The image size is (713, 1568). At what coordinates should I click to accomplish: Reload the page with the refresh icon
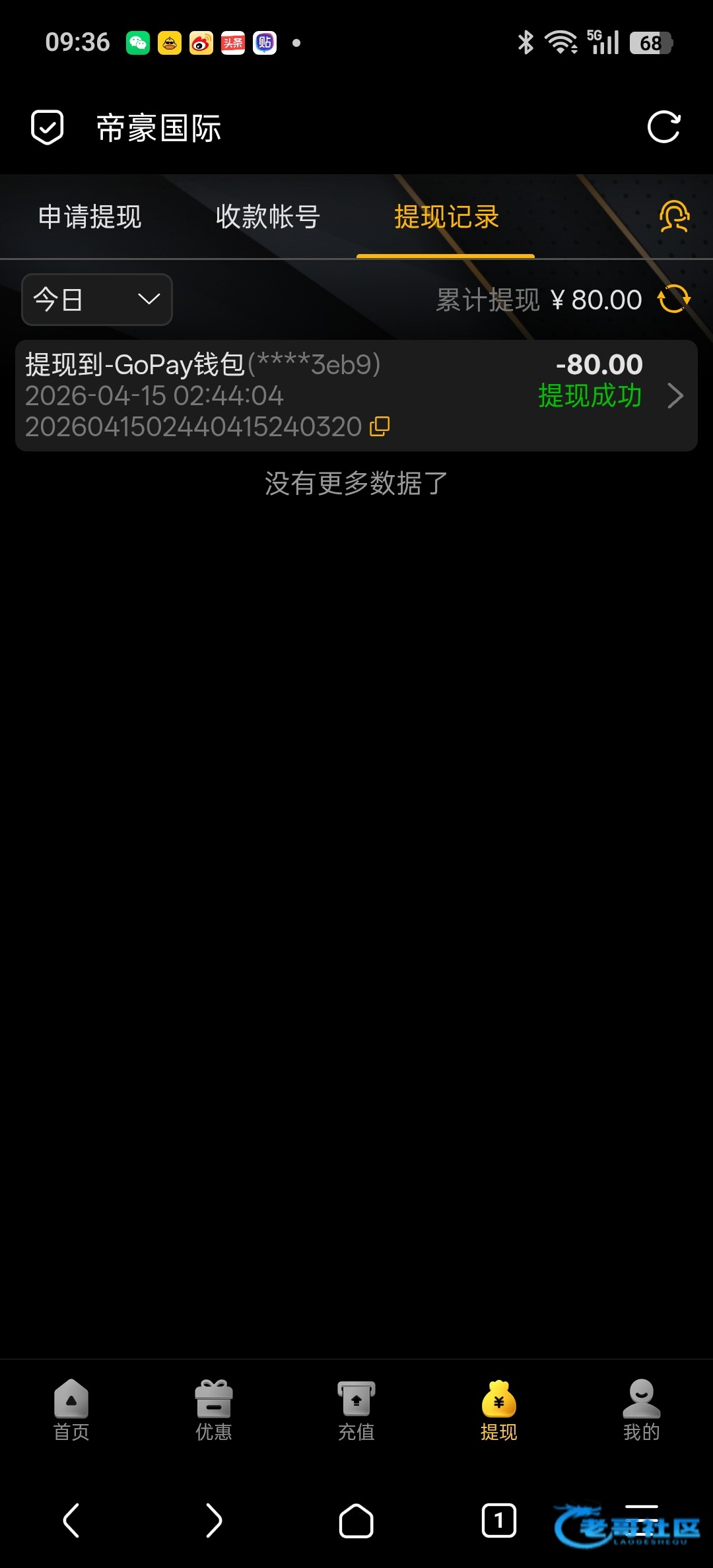(x=663, y=127)
